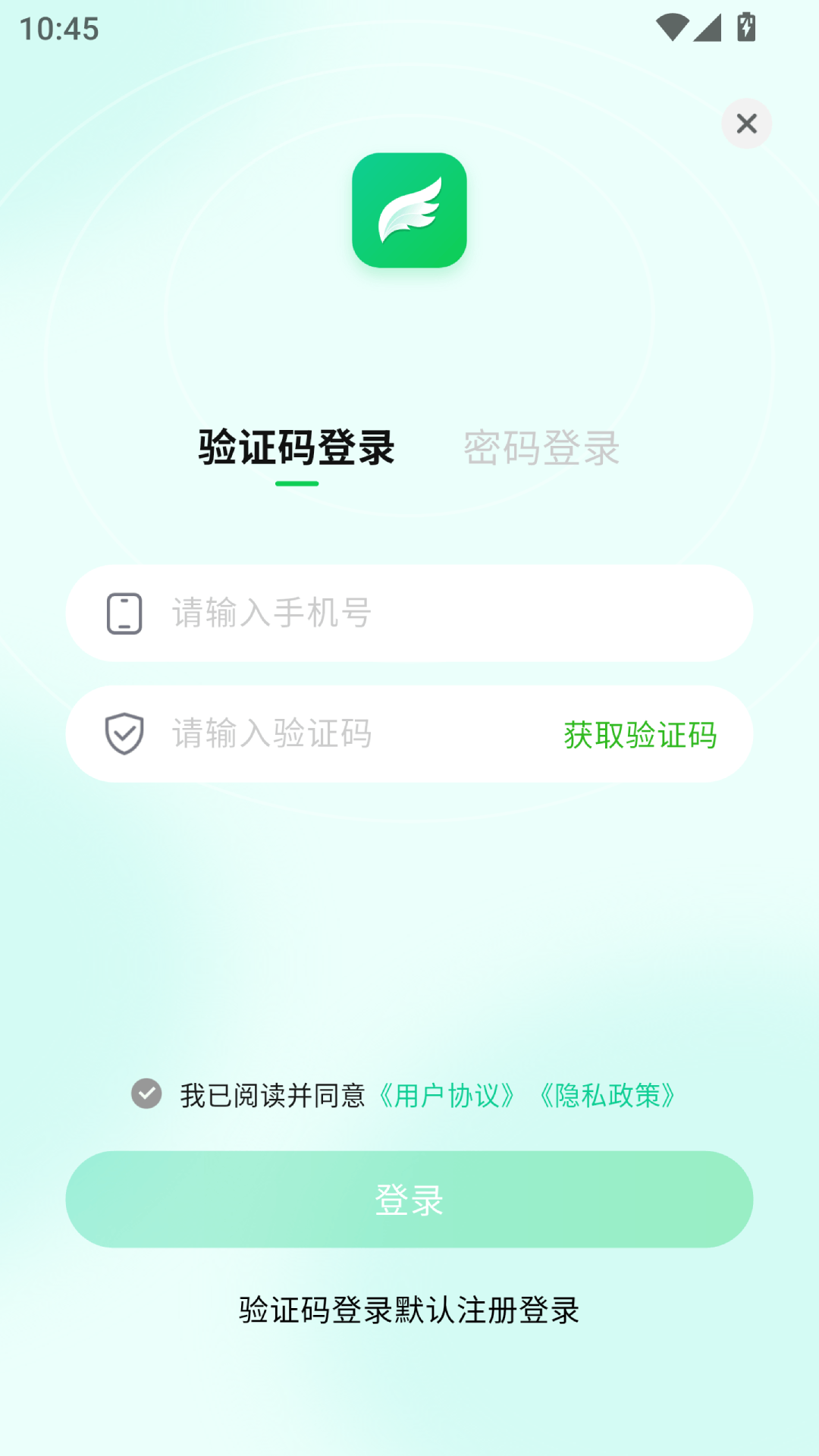Tap the X close icon at top right

(746, 123)
